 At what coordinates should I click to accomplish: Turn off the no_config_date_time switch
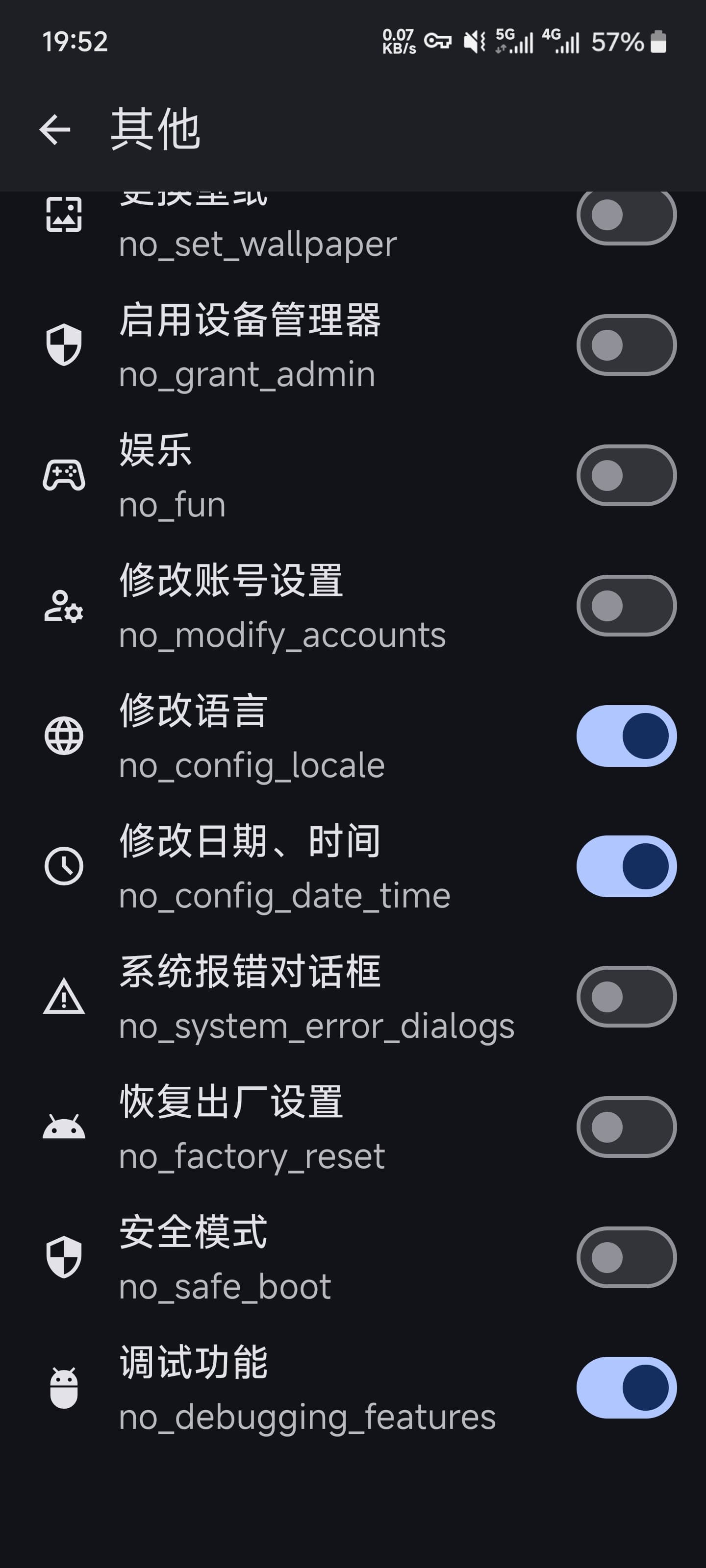point(626,866)
